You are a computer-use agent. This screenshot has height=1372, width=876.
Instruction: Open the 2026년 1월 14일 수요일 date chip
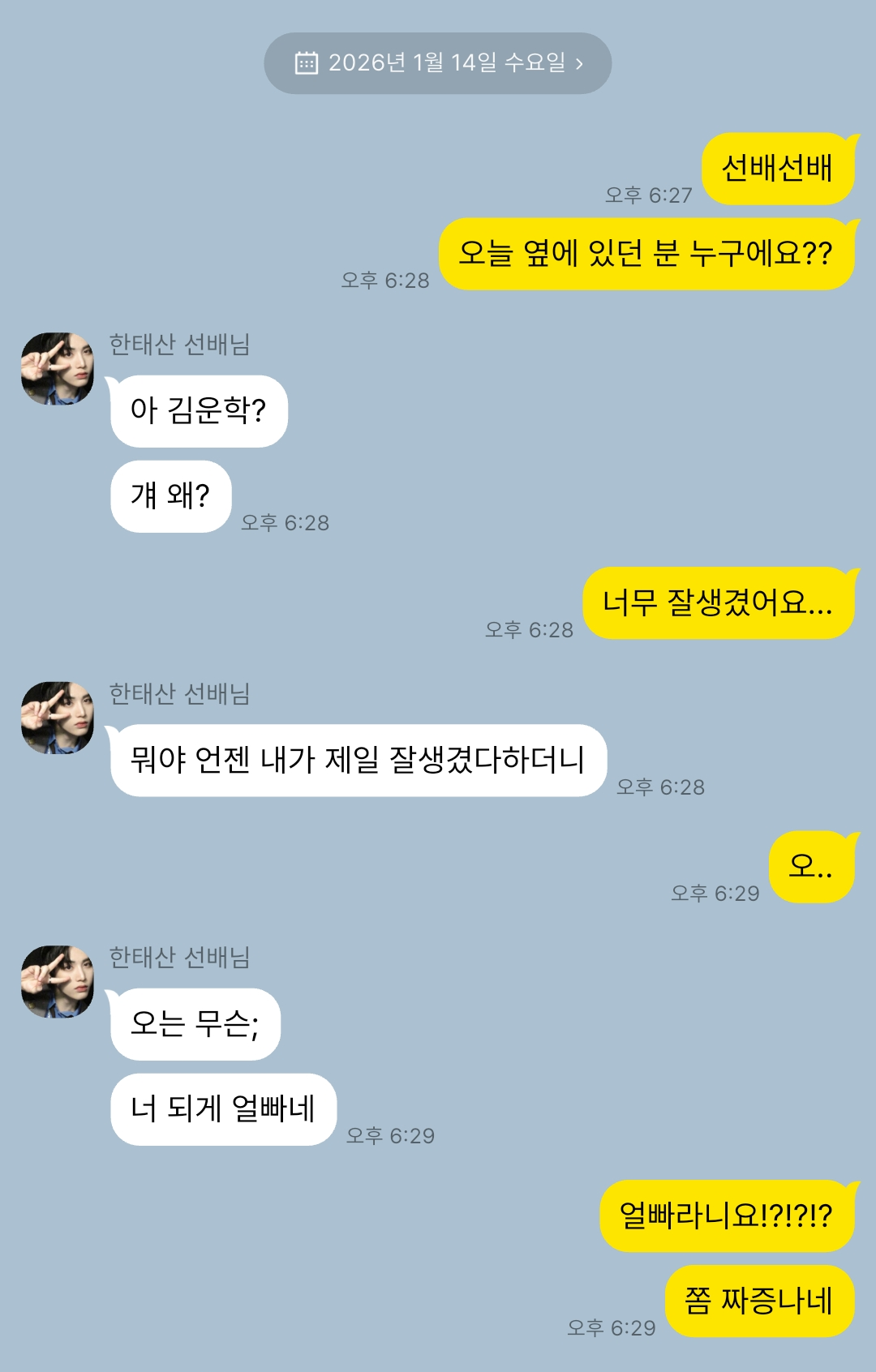(438, 63)
